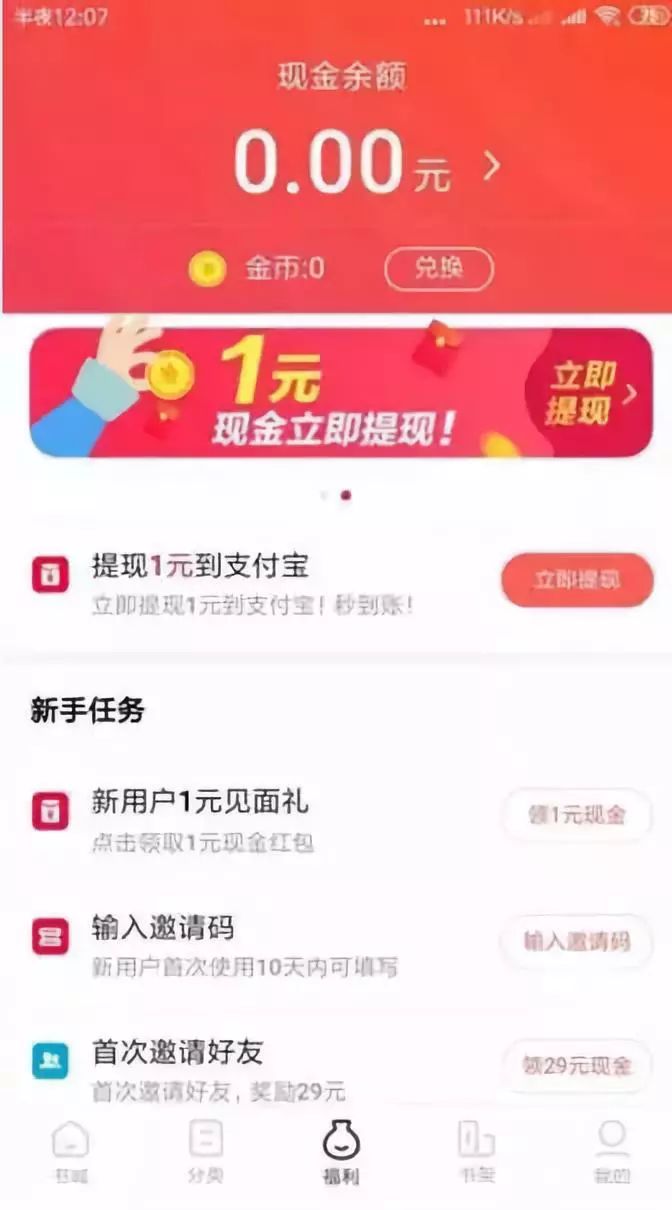Open the 1元现金立即提现 banner
672x1210 pixels.
[340, 392]
